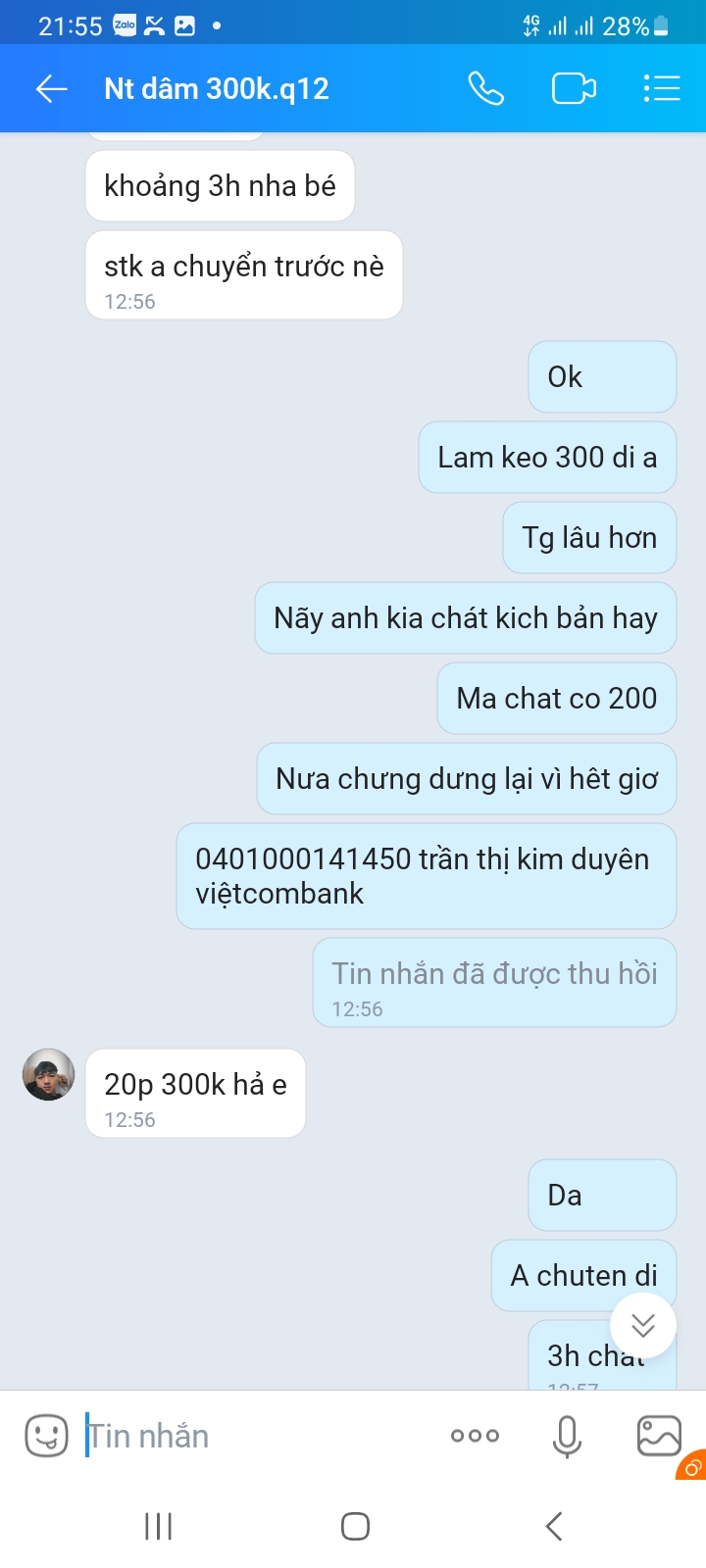Start a video call
The width and height of the screenshot is (706, 1568).
coord(574,89)
